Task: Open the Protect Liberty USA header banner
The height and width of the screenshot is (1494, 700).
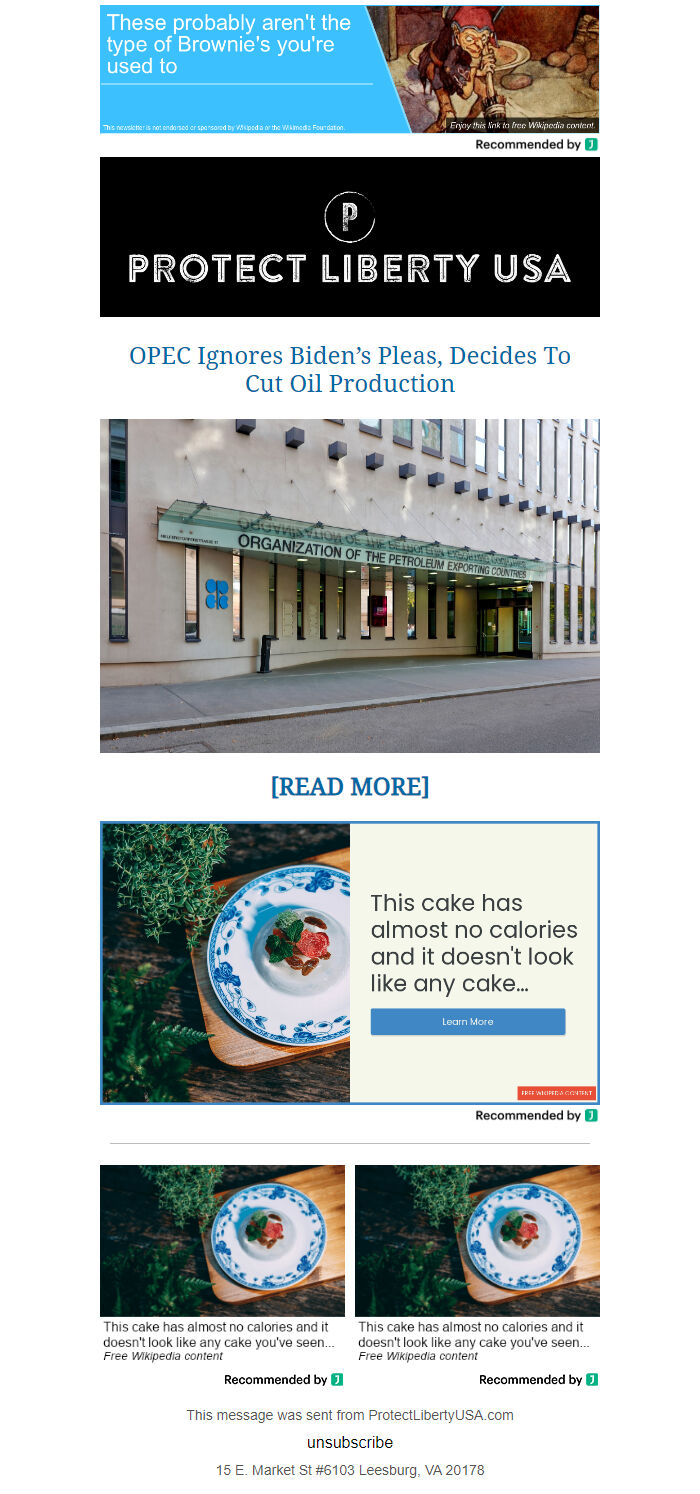Action: [x=349, y=237]
